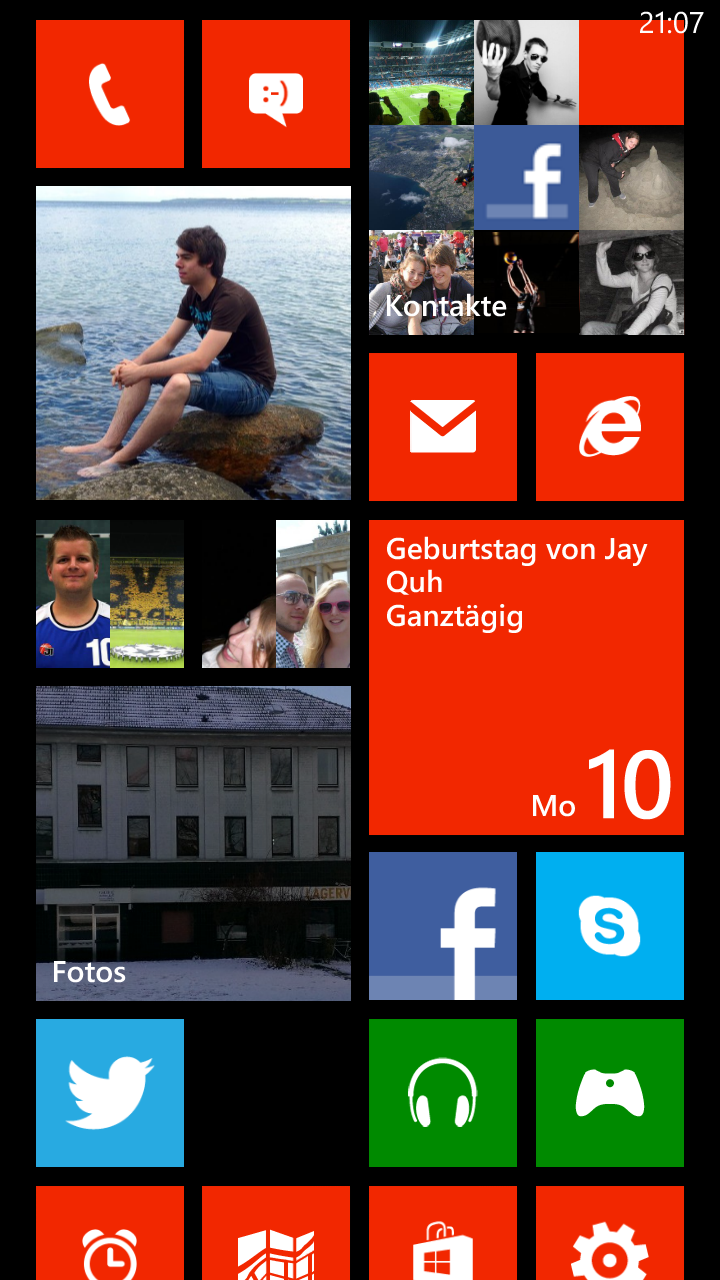Open contact tile with man in blue jersey
The image size is (720, 1280).
point(110,594)
